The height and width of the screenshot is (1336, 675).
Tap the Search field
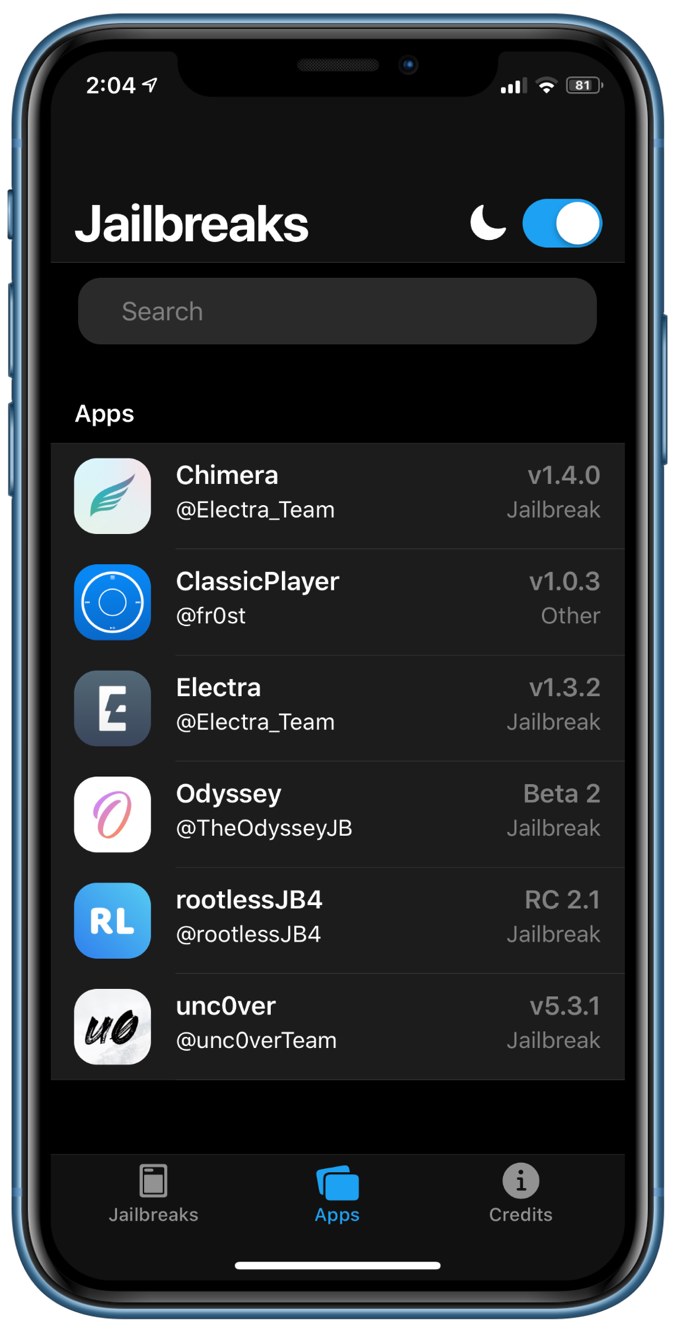[338, 311]
